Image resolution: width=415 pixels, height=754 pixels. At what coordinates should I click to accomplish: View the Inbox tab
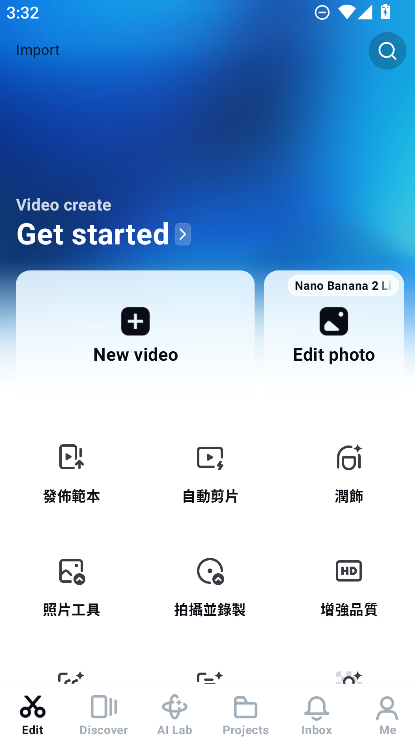click(316, 715)
